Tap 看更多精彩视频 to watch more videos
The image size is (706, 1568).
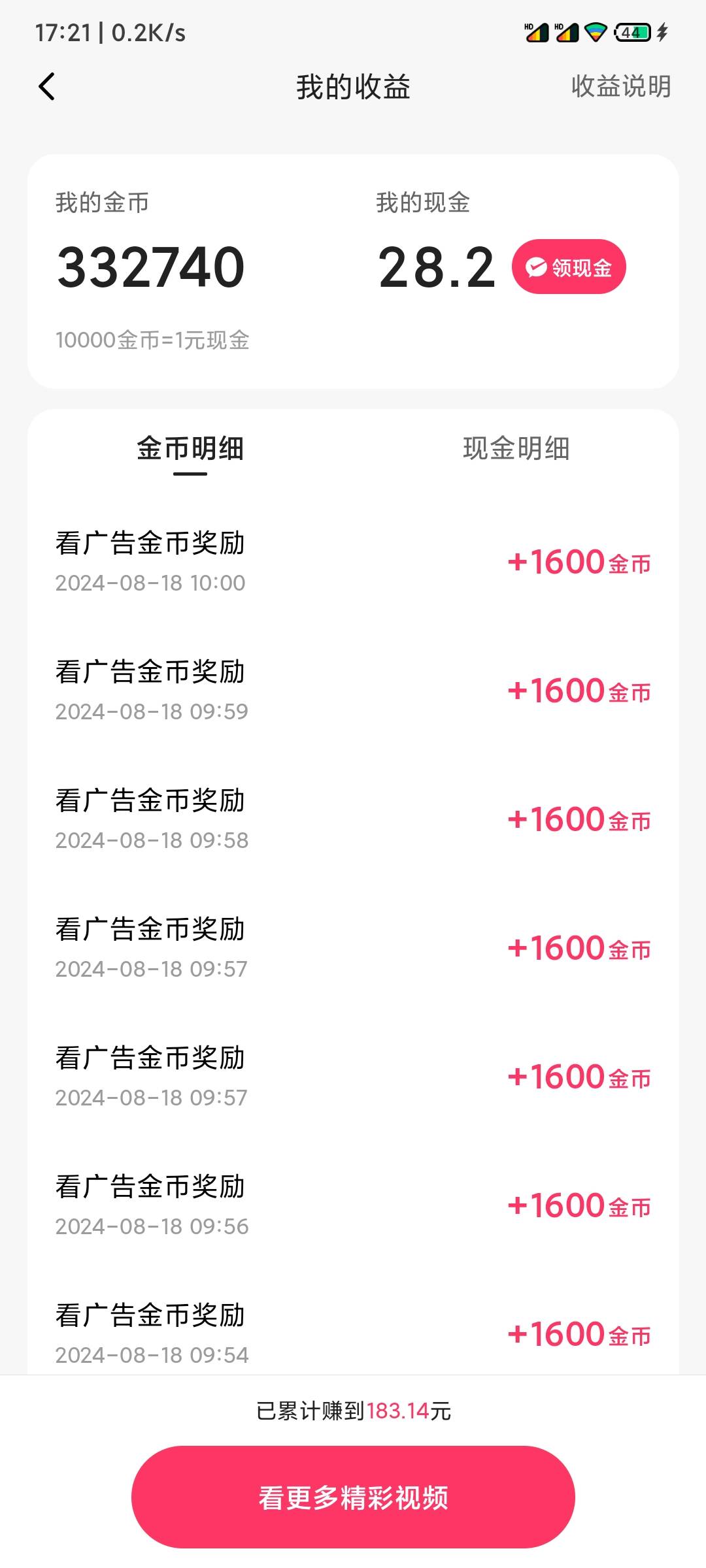coord(353,1497)
